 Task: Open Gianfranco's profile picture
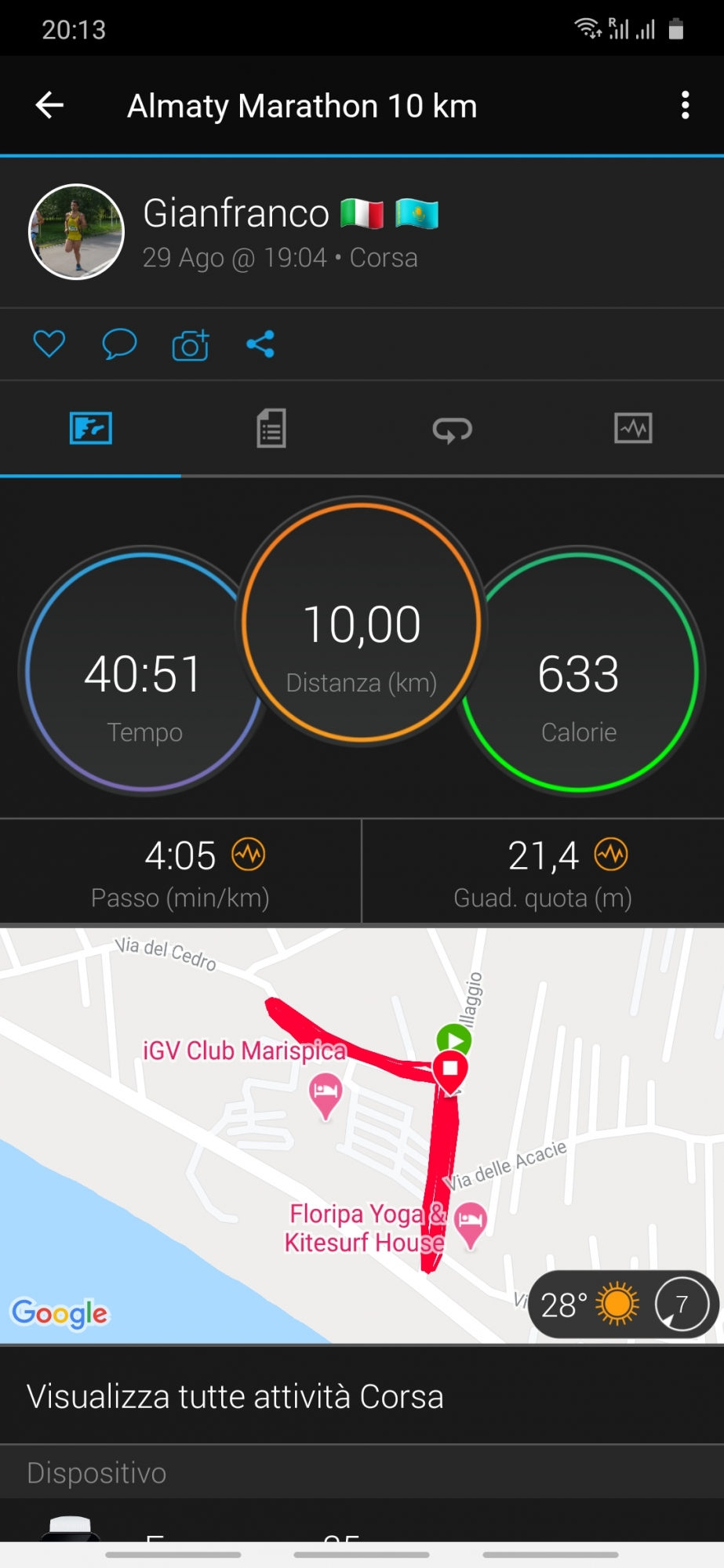(x=77, y=232)
